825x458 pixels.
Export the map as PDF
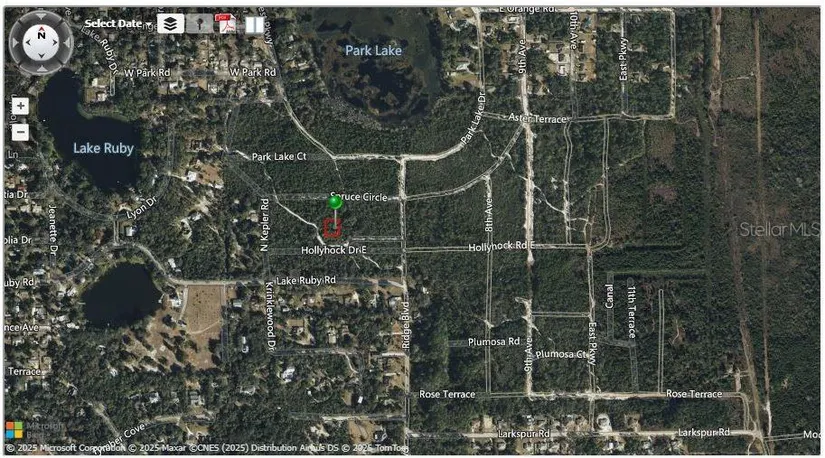226,23
